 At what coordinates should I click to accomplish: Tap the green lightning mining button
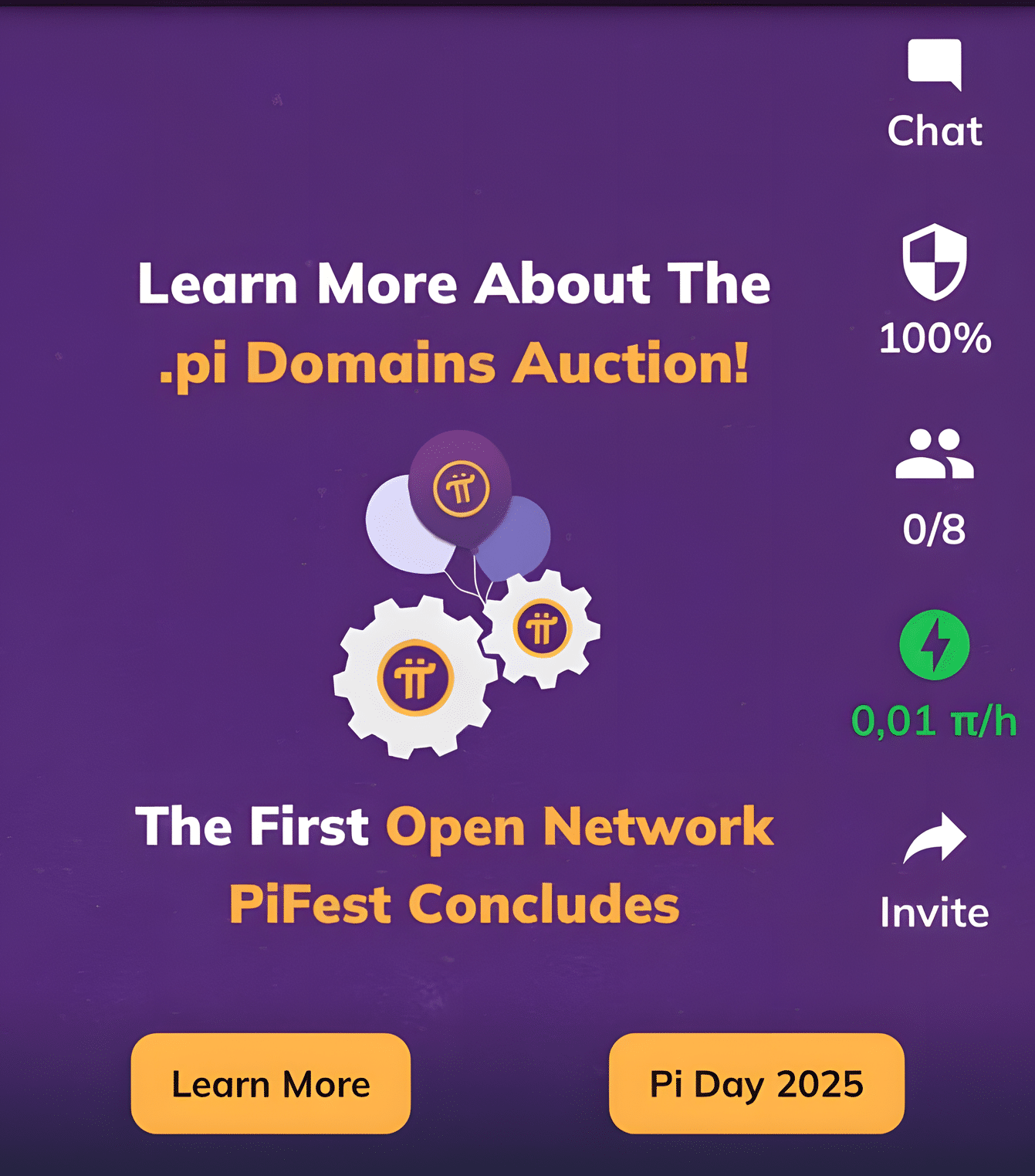coord(934,646)
